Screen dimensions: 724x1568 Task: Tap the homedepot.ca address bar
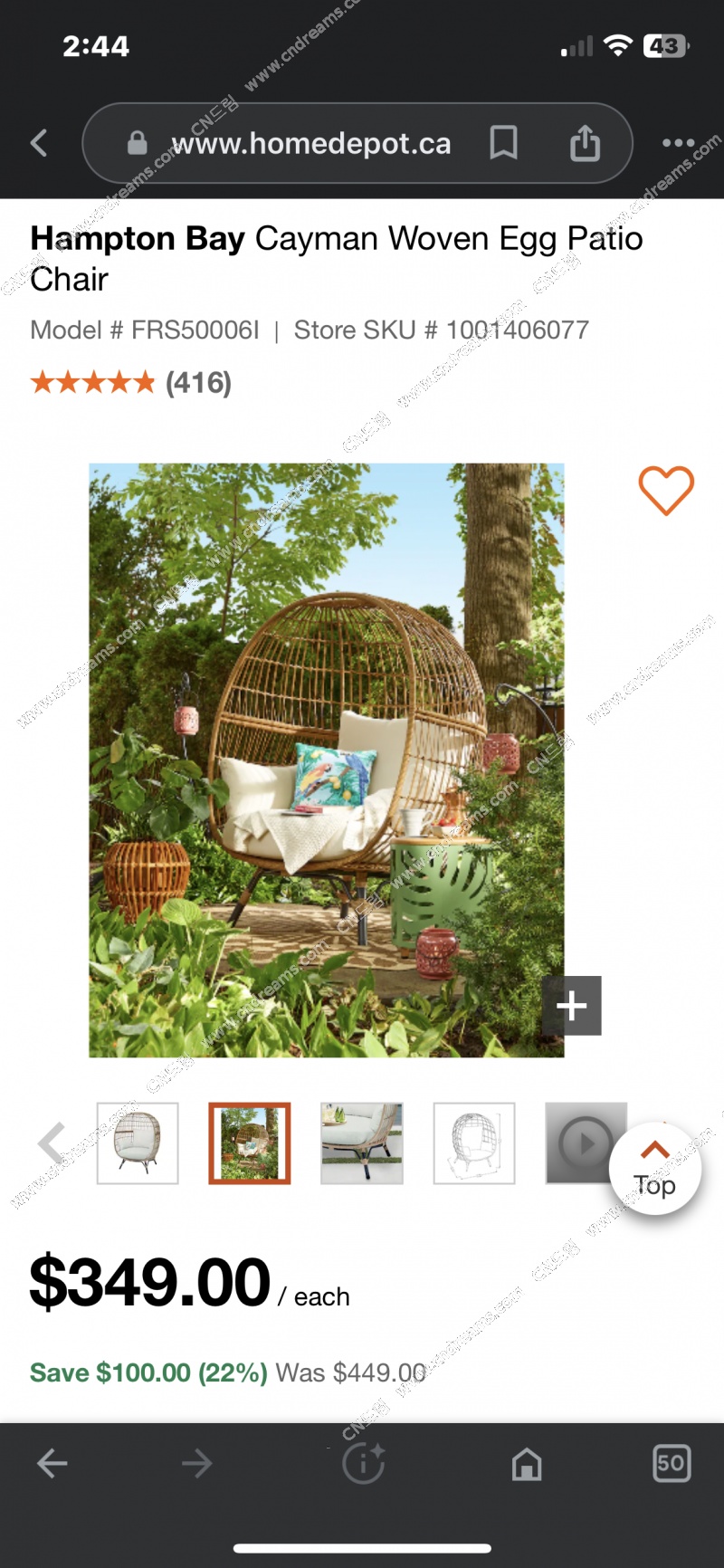coord(310,144)
